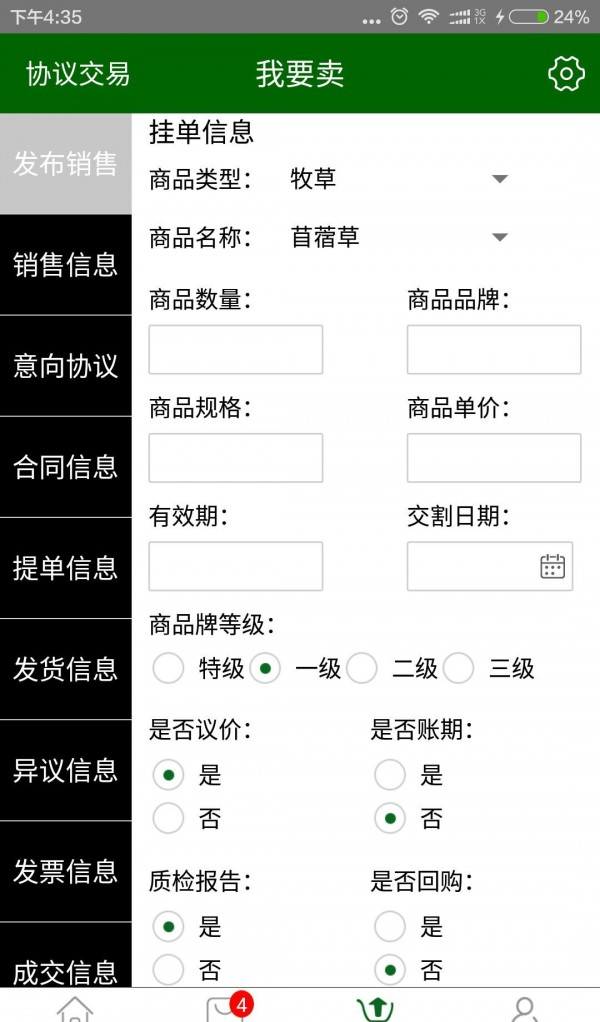Tap the 商品数量 input field
600x1022 pixels.
coord(236,349)
